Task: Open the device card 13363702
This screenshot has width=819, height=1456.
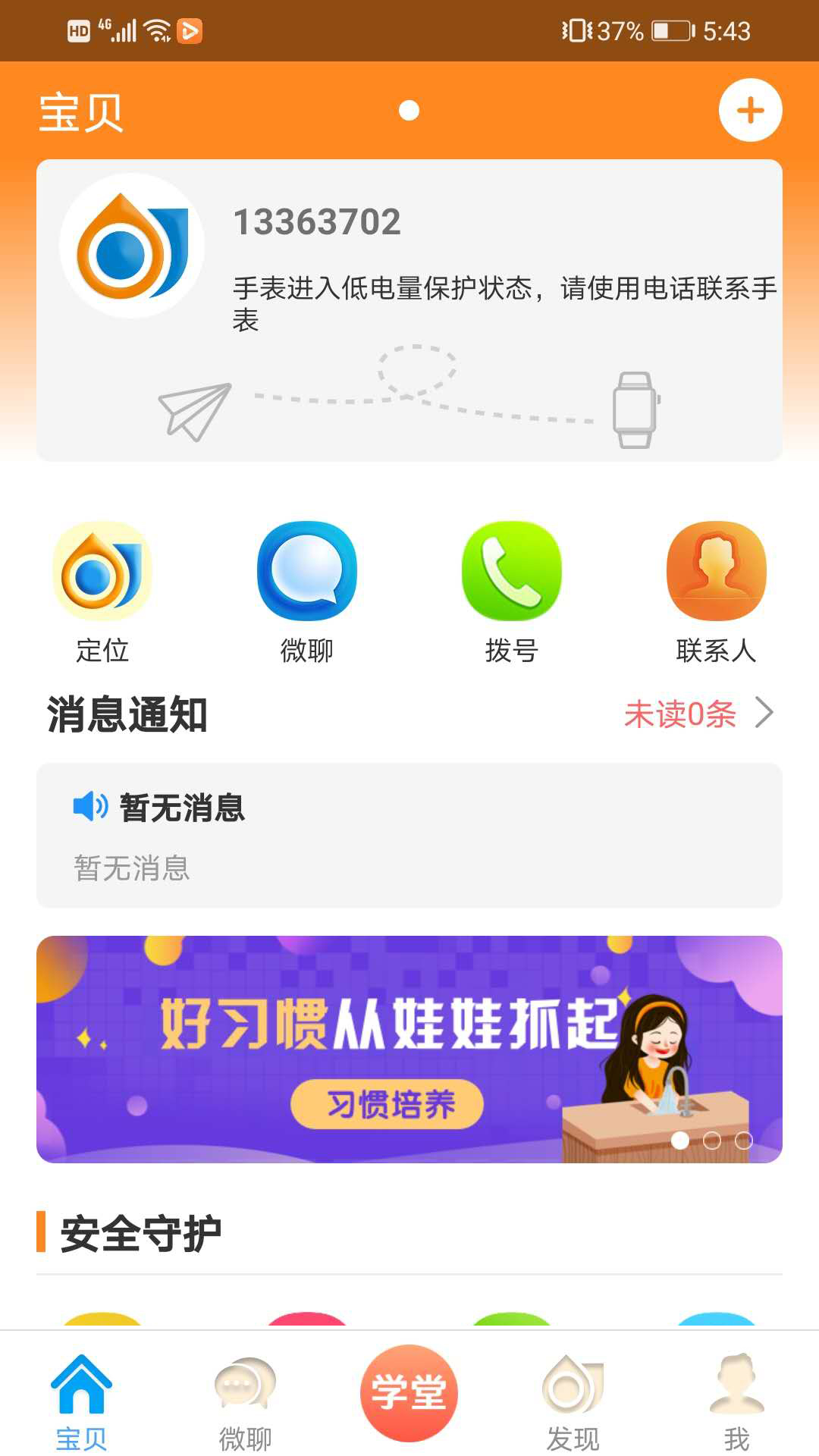Action: (409, 309)
